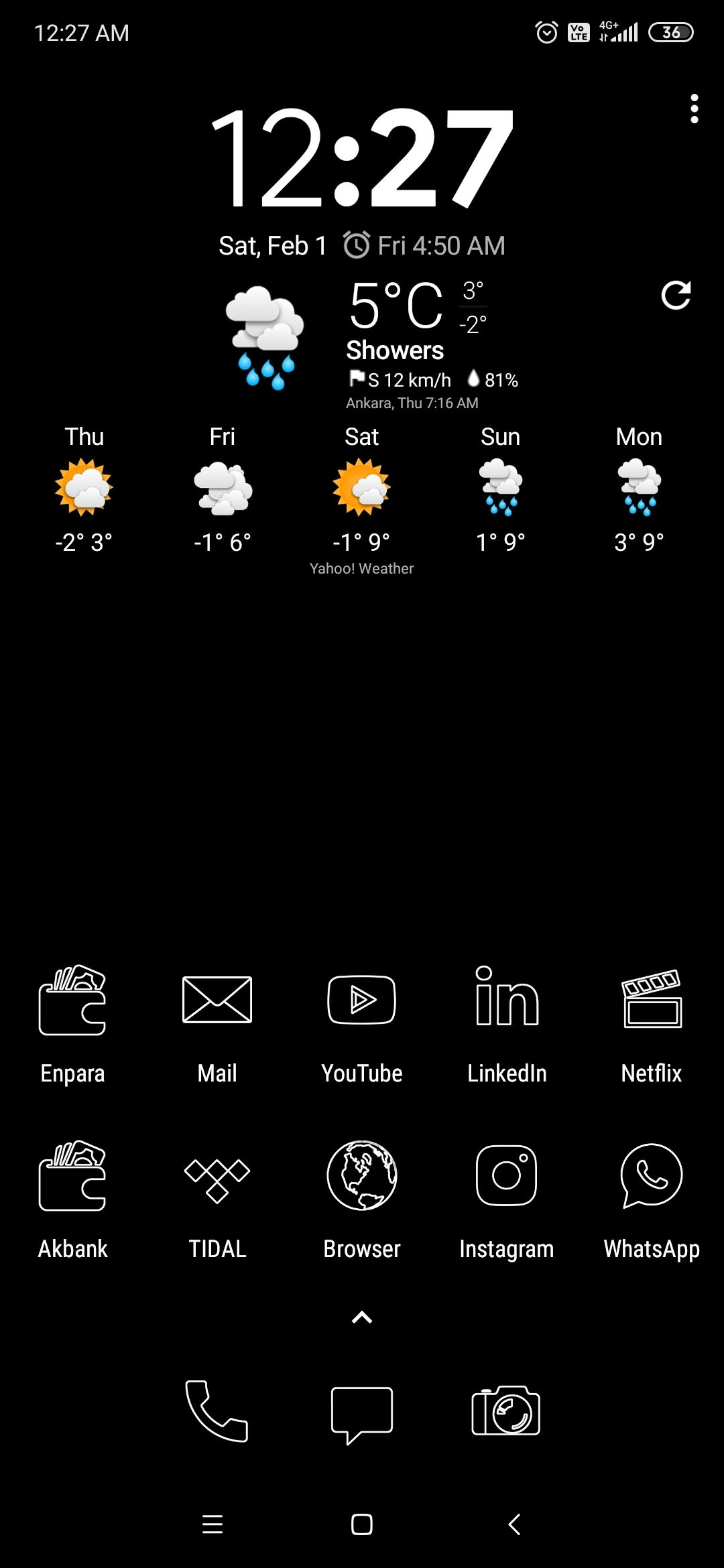Screen dimensions: 724x1568
Task: Tap the system back button
Action: point(514,1524)
